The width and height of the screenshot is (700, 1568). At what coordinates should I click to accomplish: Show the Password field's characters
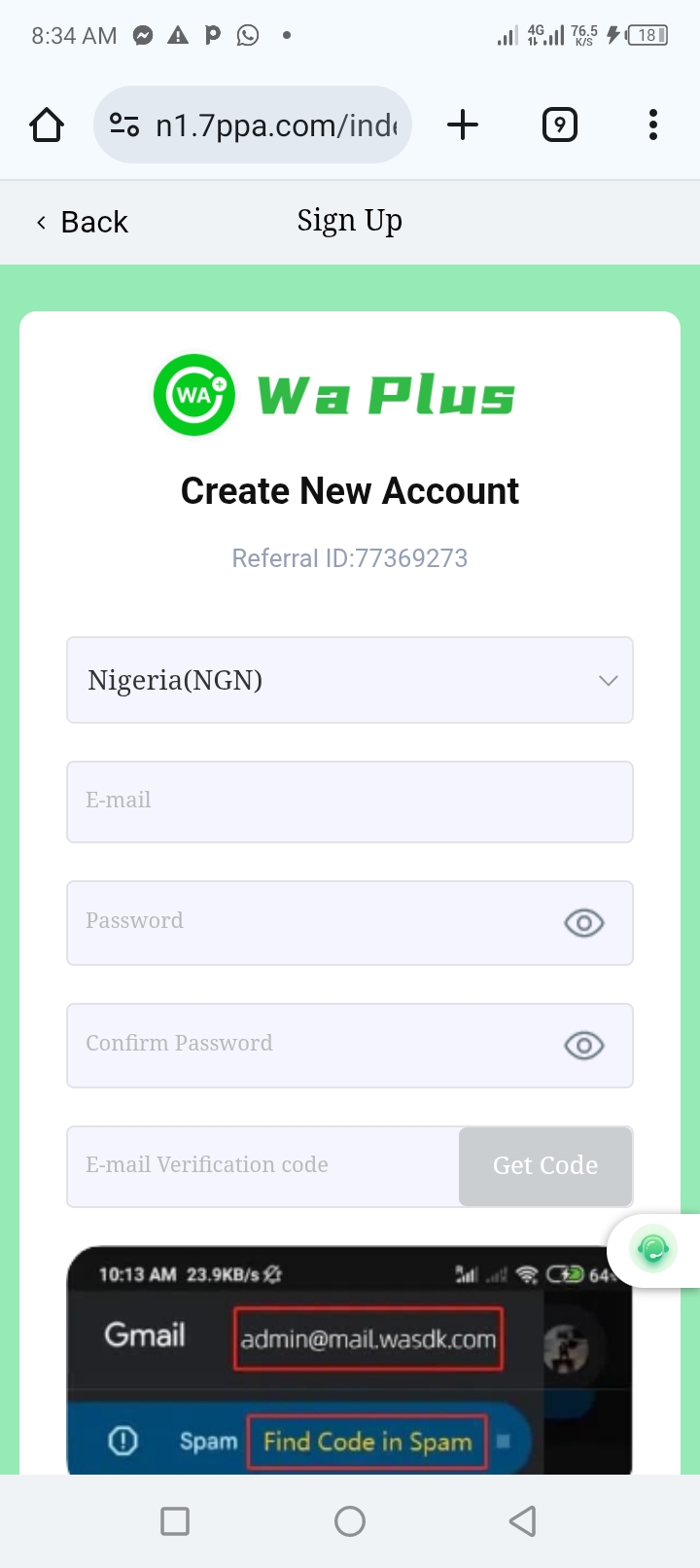point(583,922)
